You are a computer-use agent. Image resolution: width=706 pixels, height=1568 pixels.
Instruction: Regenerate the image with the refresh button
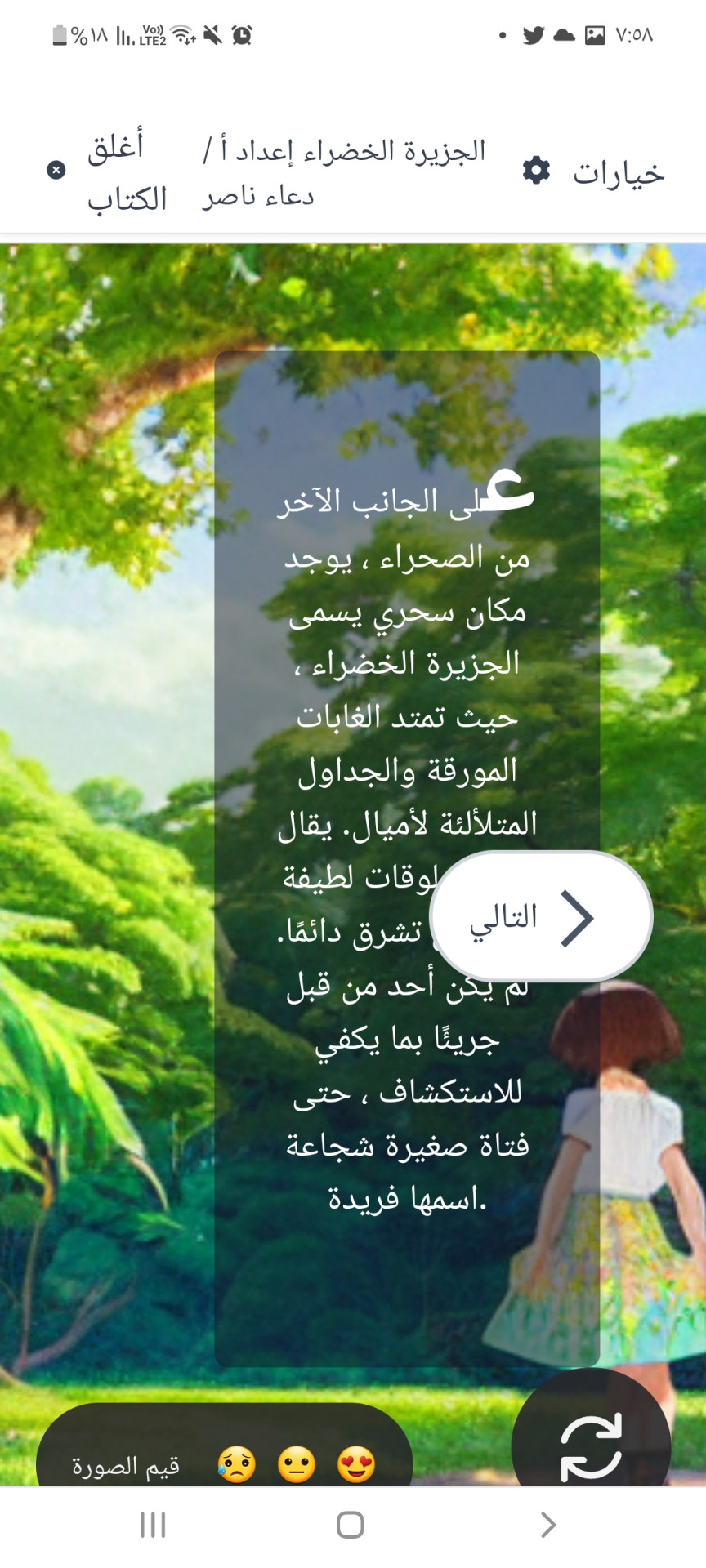click(591, 1446)
